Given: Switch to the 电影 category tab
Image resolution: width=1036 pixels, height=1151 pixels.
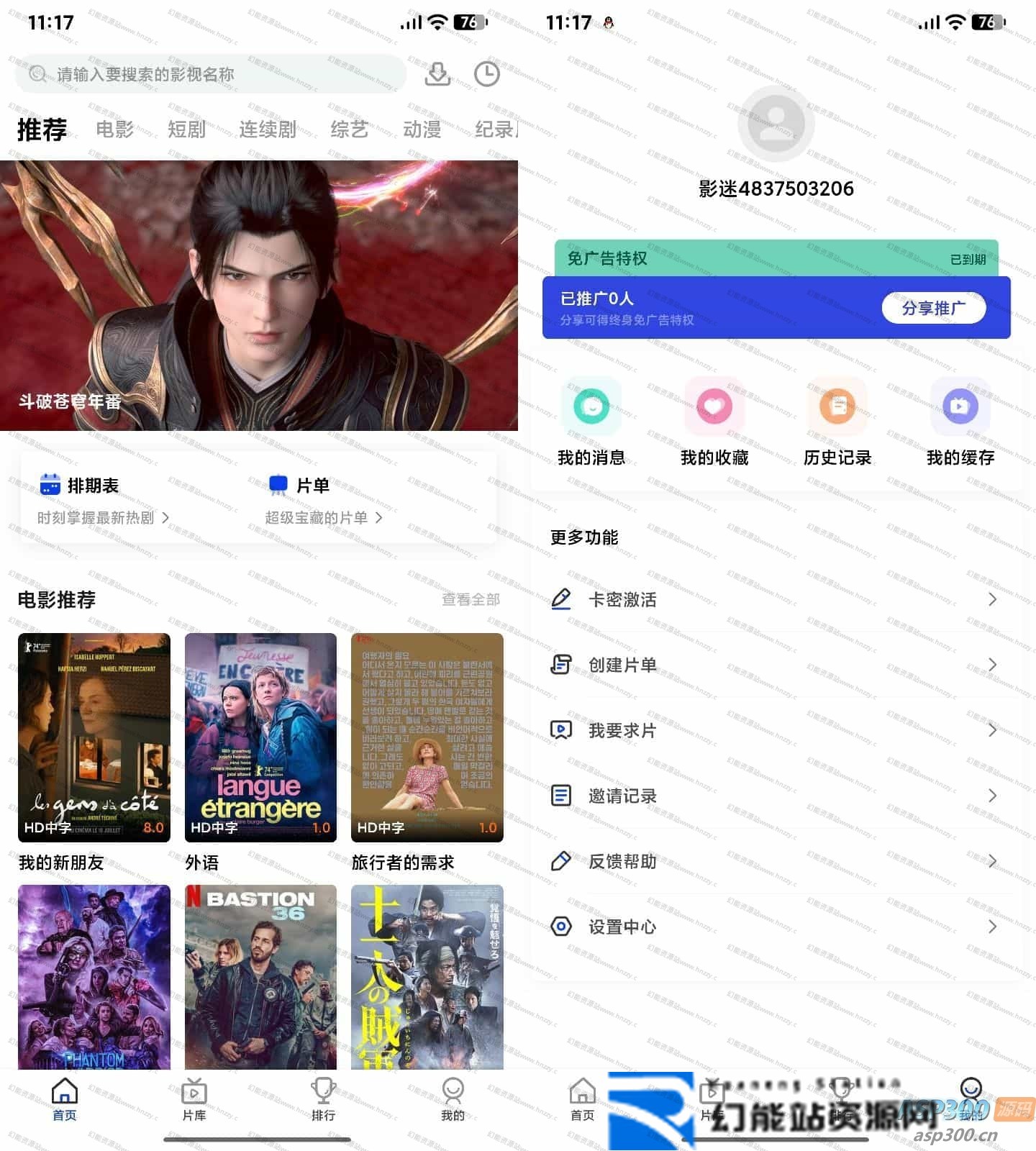Looking at the screenshot, I should click(115, 129).
